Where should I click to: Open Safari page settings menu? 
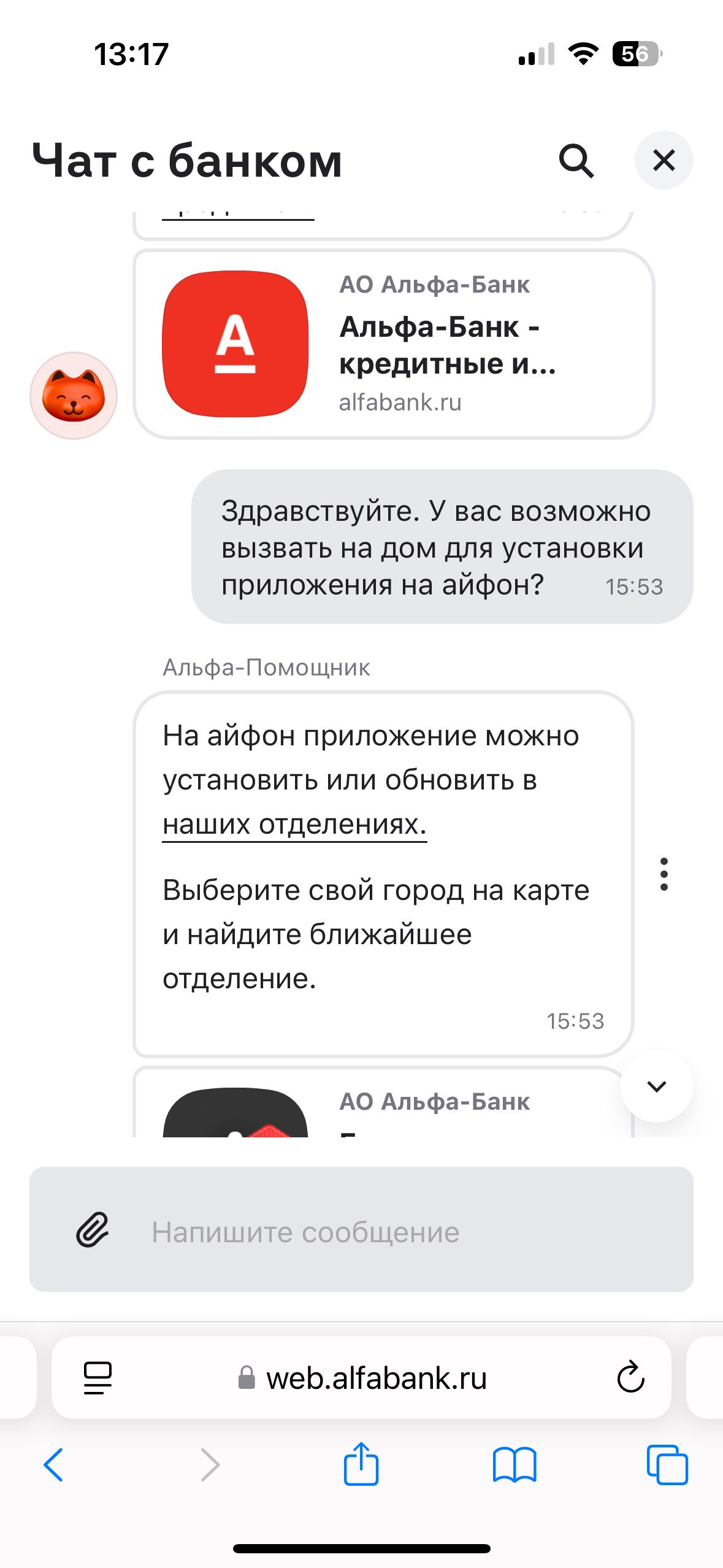98,1378
